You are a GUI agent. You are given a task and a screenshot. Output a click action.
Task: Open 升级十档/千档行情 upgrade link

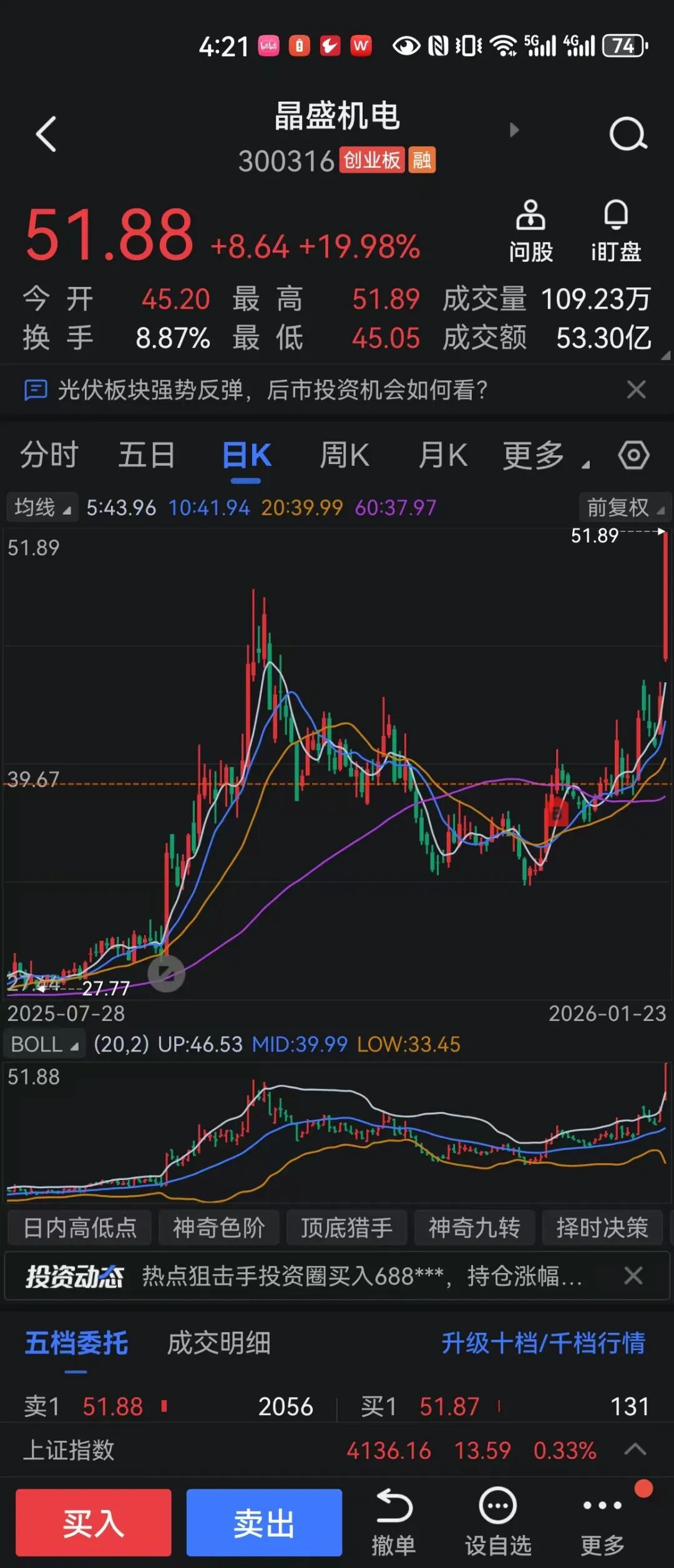[x=543, y=1342]
